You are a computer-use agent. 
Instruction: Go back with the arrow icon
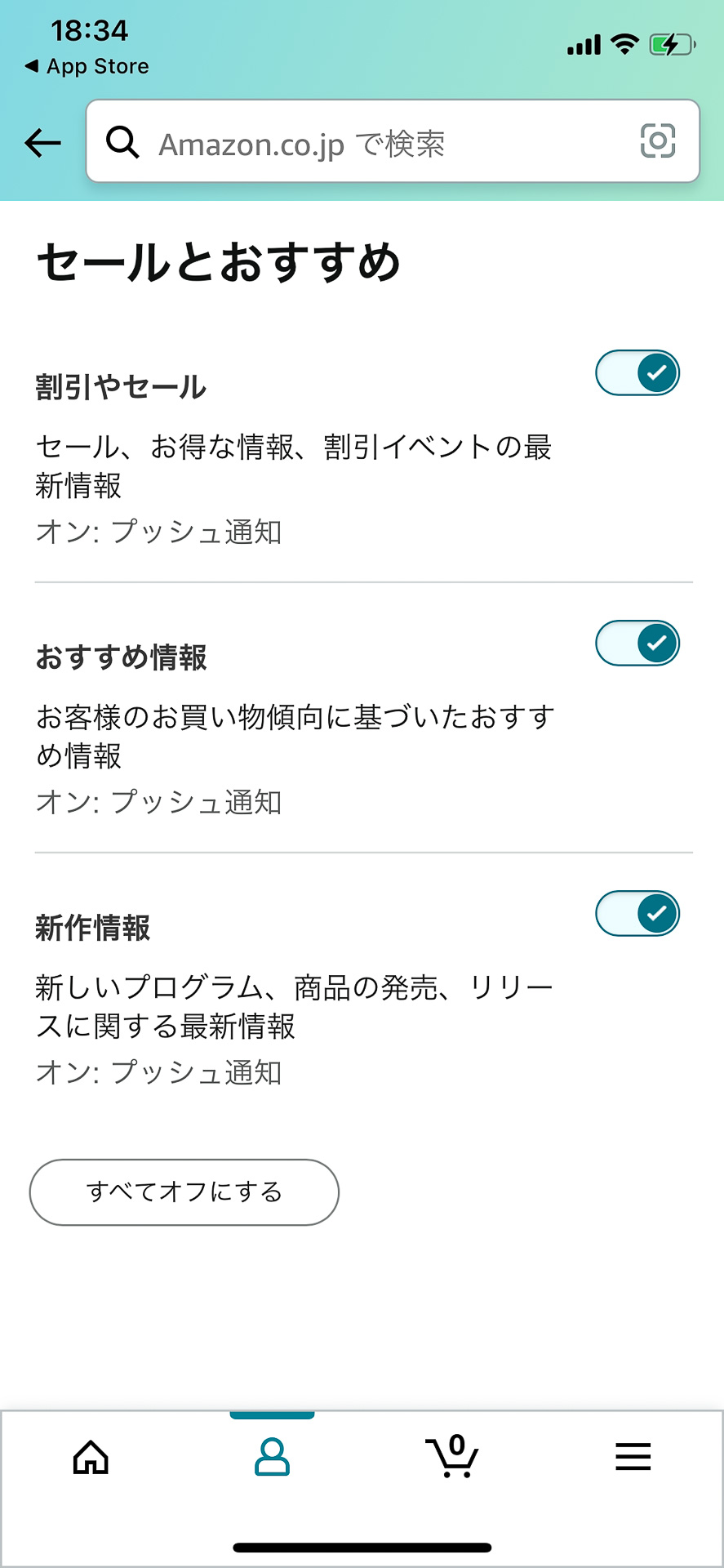[43, 143]
